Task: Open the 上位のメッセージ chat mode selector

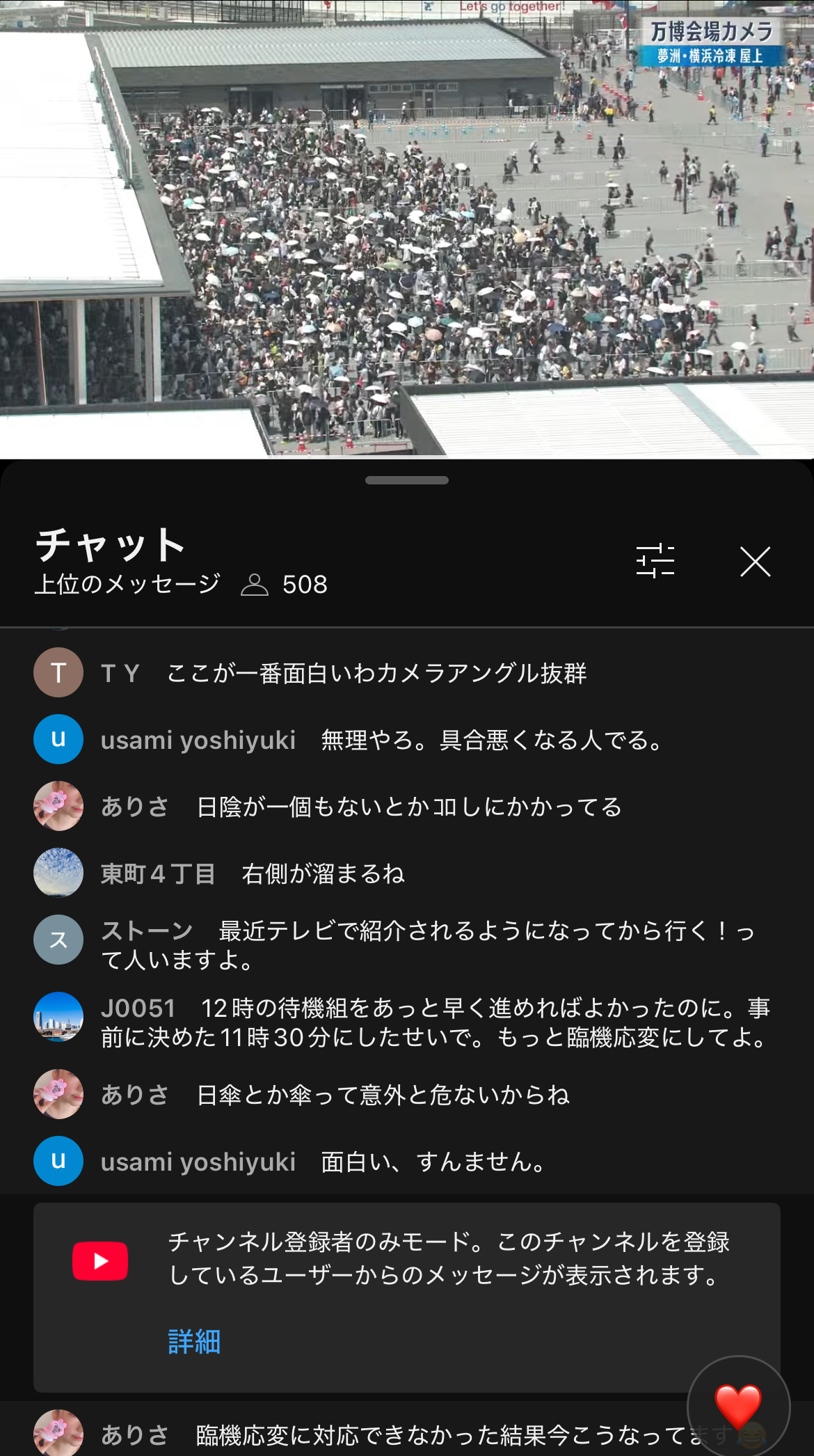Action: click(128, 584)
